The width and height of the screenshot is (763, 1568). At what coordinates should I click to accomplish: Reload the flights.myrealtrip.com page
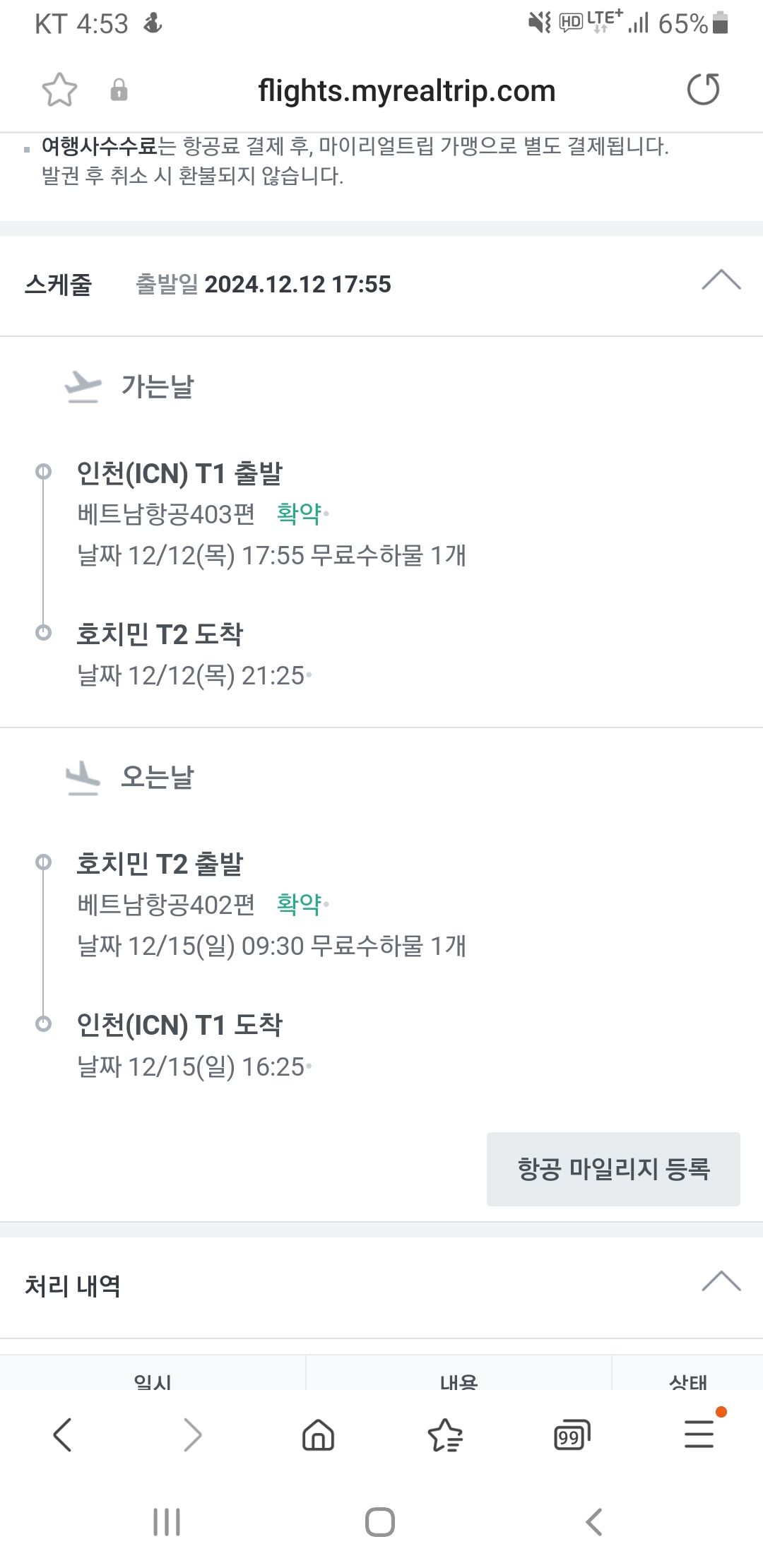click(x=703, y=90)
